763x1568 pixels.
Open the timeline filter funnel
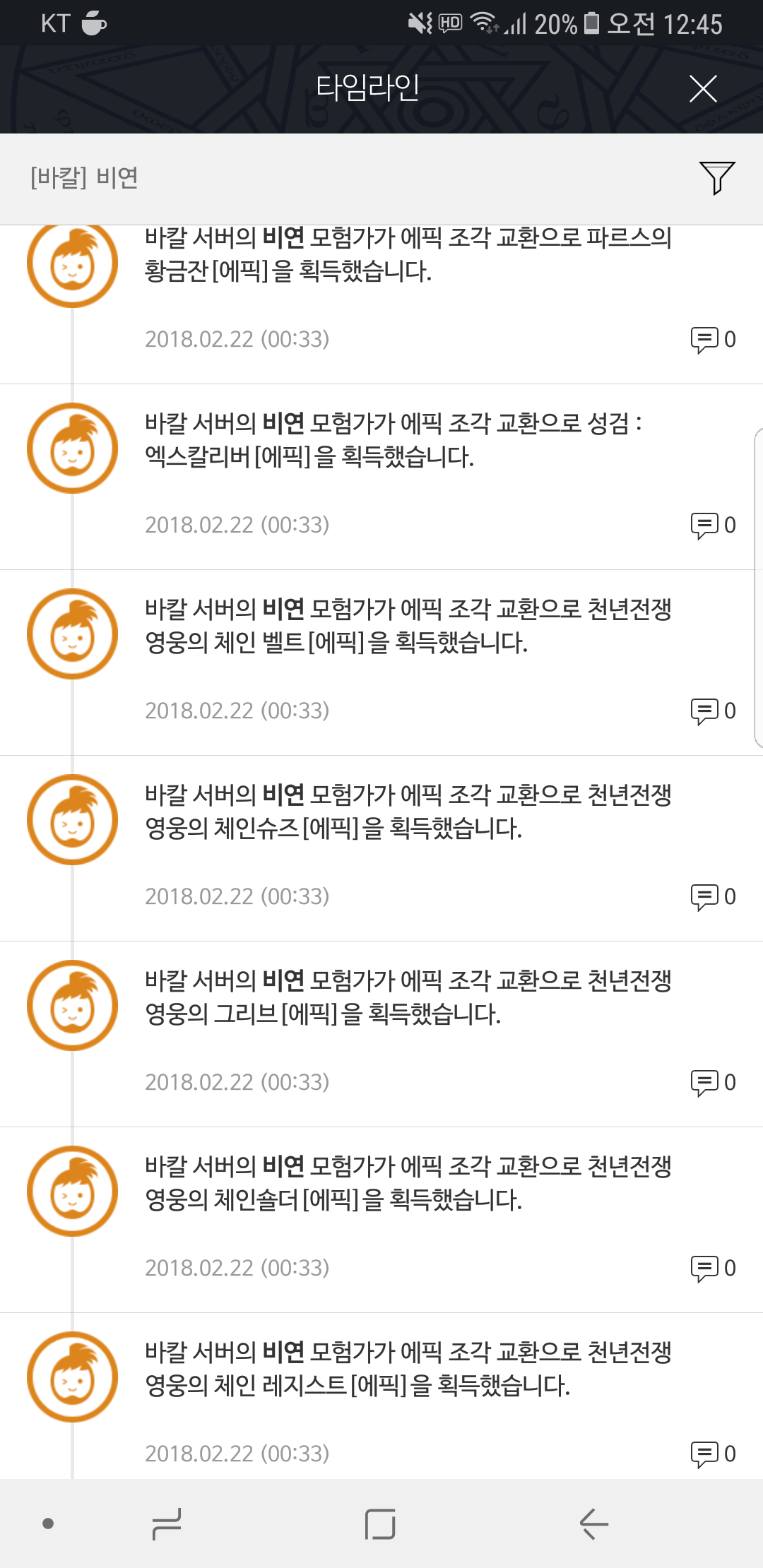tap(716, 177)
